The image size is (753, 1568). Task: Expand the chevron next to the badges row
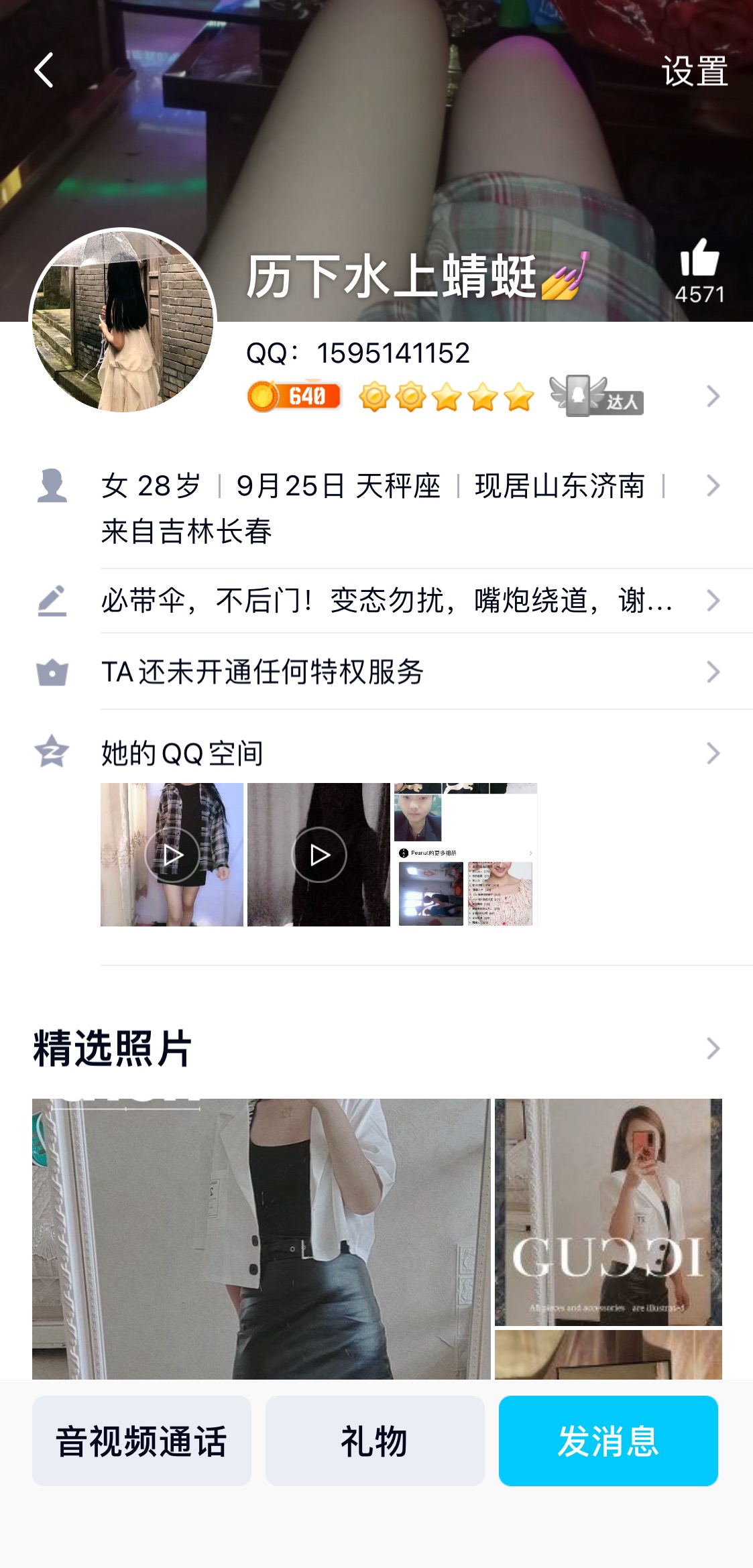[713, 396]
